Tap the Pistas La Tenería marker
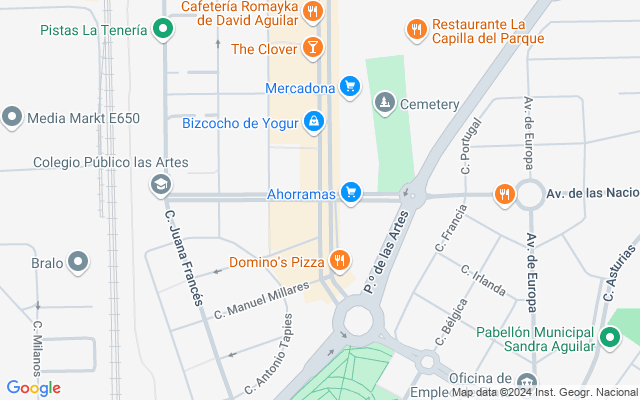This screenshot has width=640, height=400. click(160, 29)
